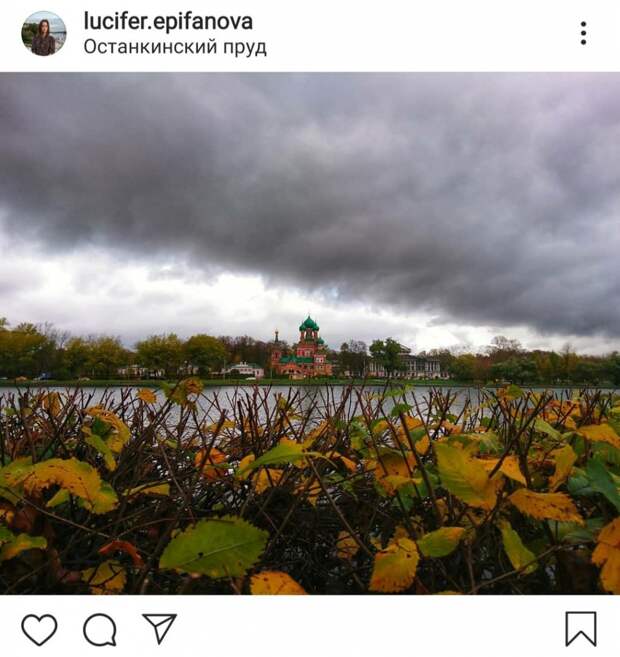
Task: Open lucifer.epifanova's profile picture
Action: pos(43,34)
